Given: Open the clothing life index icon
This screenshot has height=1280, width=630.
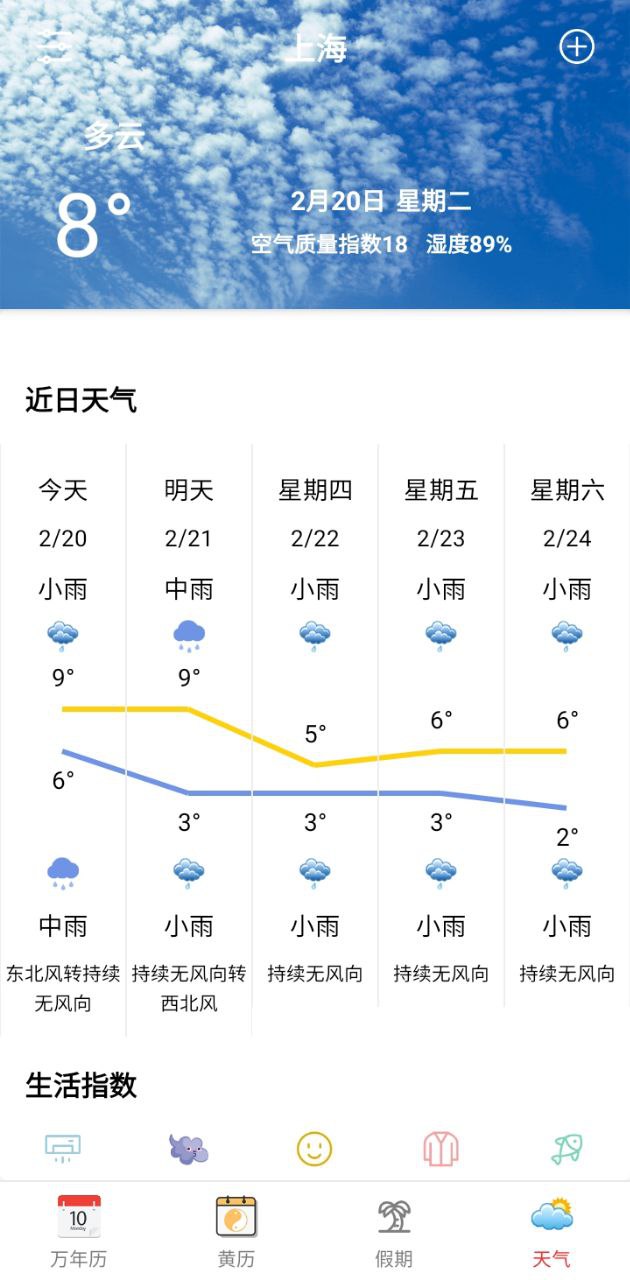Looking at the screenshot, I should point(440,1149).
